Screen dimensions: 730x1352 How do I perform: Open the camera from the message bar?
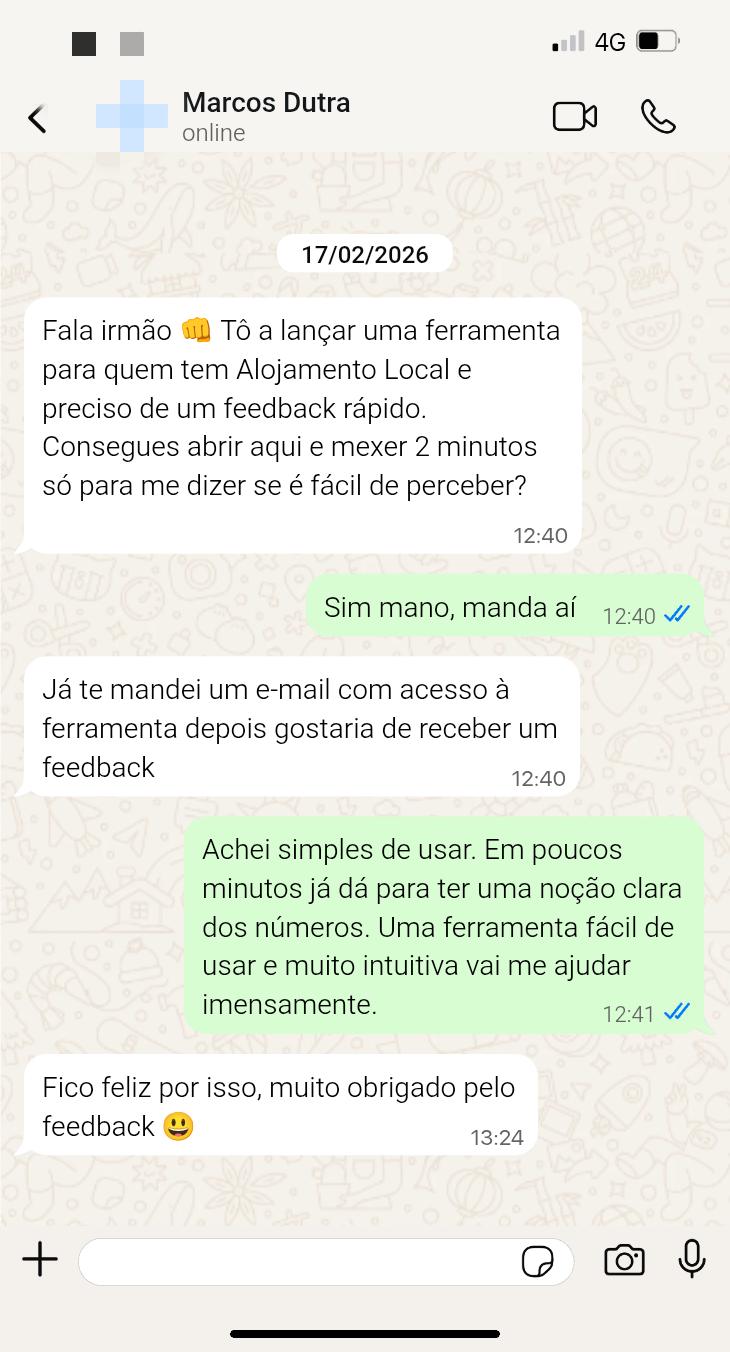coord(624,1261)
